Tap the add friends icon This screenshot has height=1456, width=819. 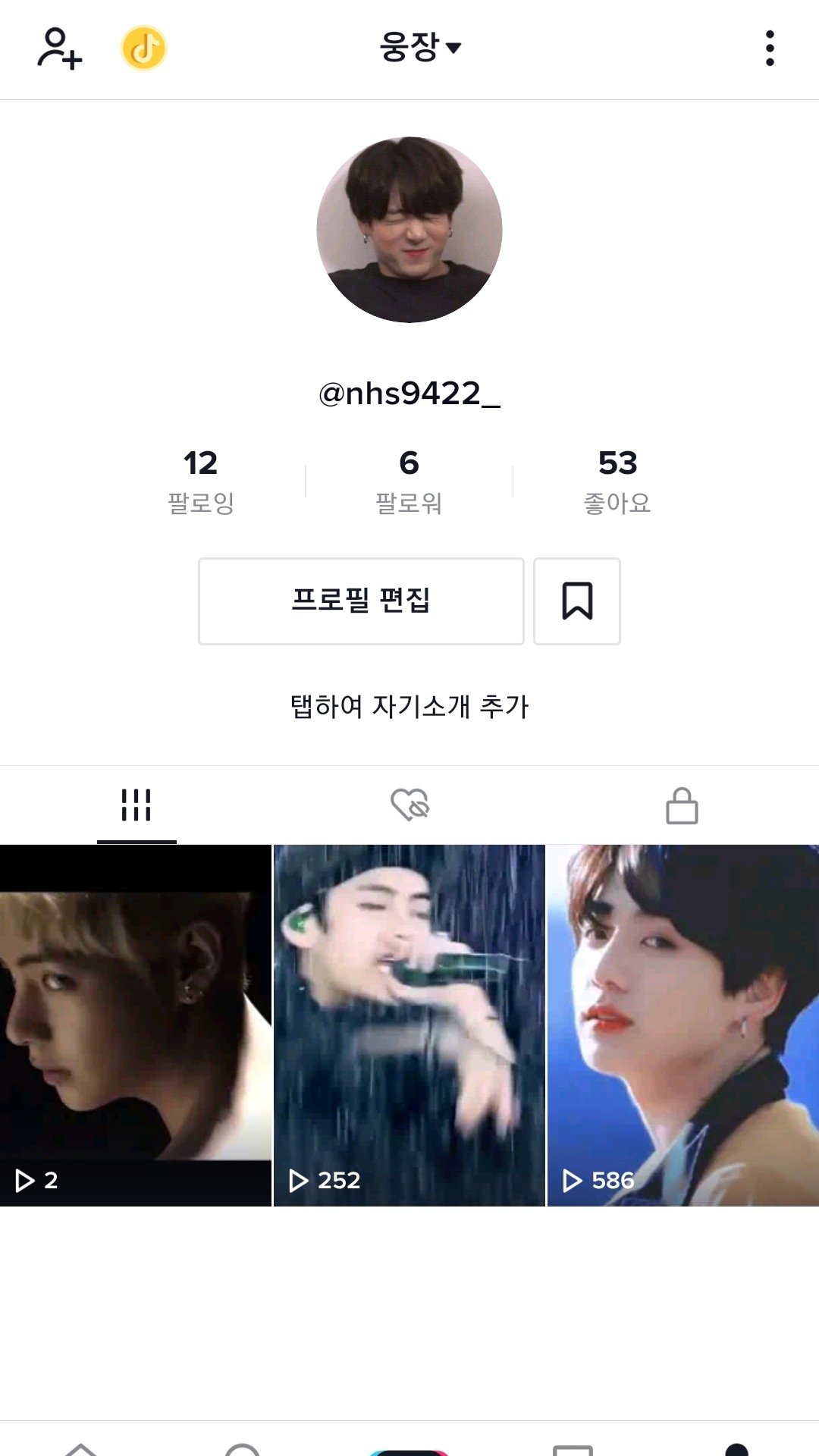59,49
